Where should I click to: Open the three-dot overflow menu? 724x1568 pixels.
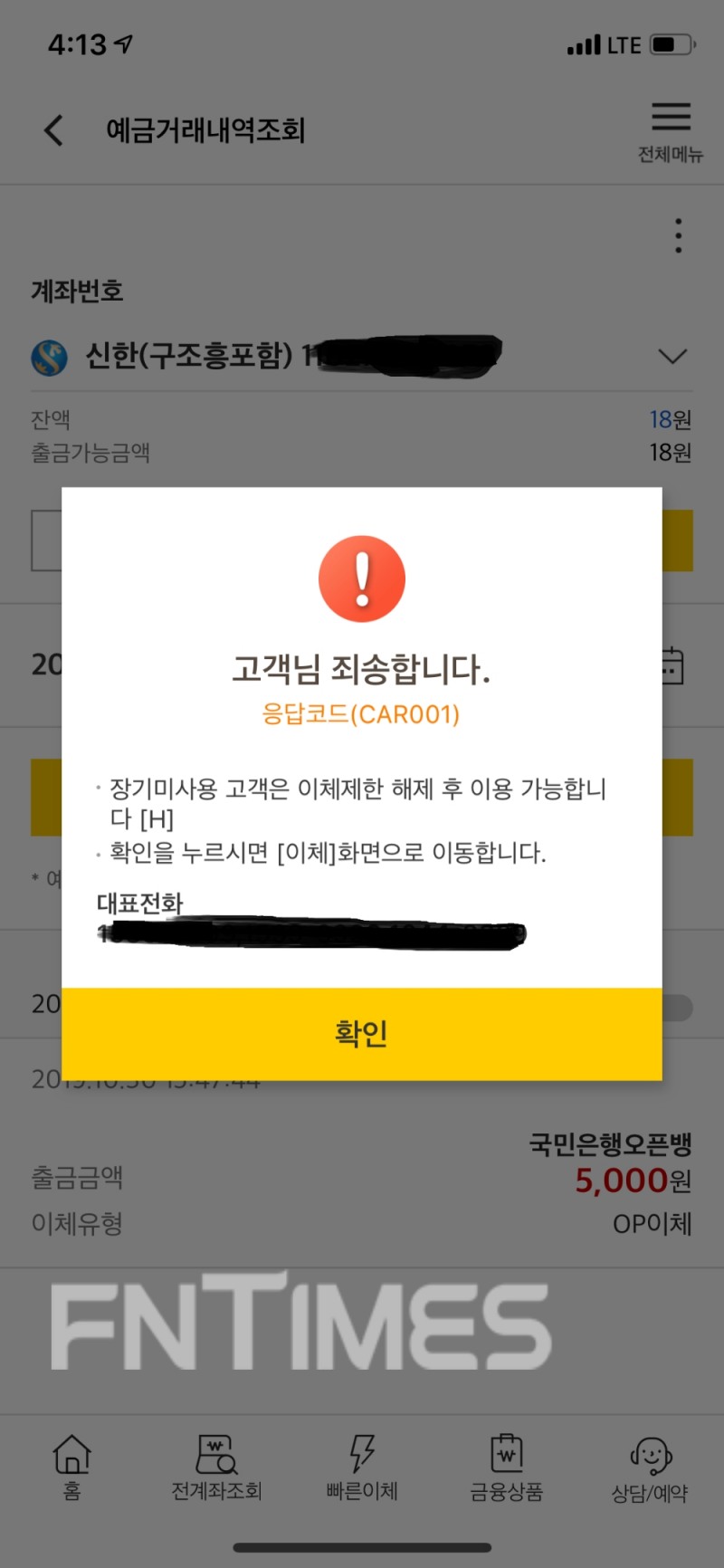(x=678, y=235)
